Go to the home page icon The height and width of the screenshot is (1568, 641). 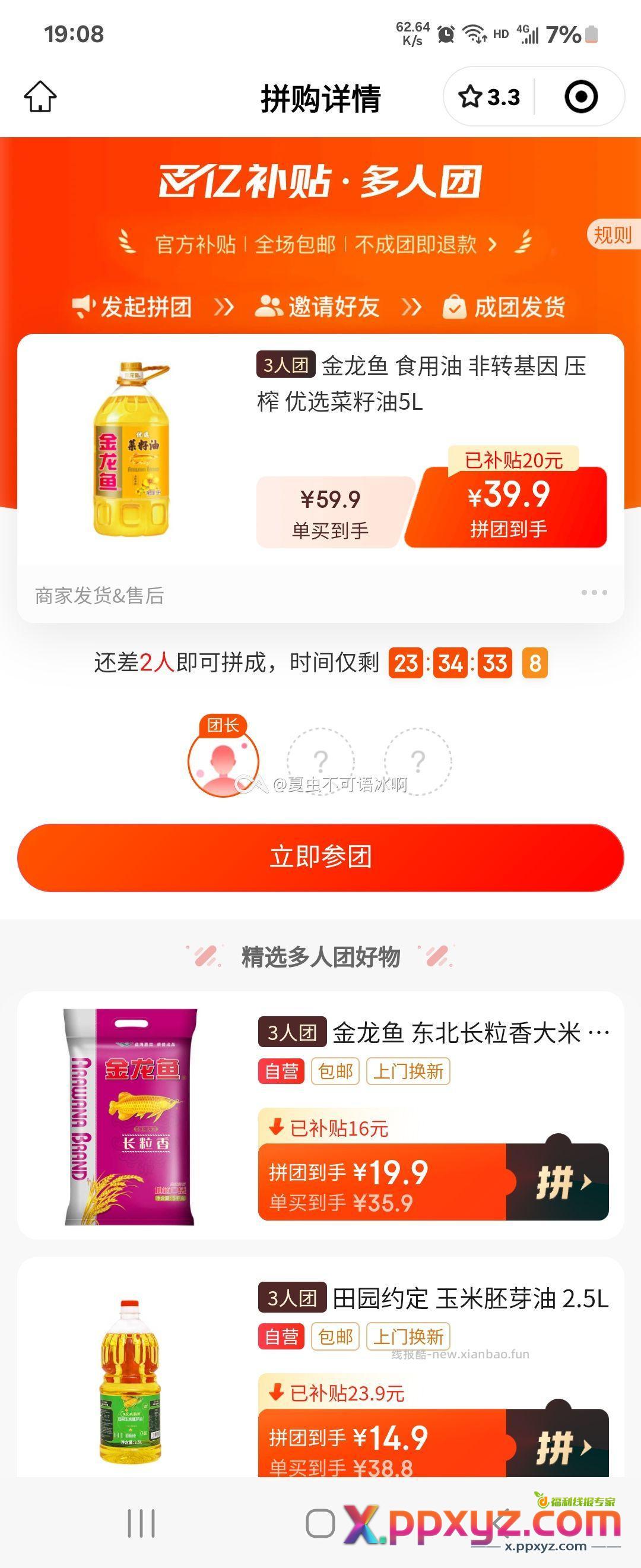(x=40, y=97)
